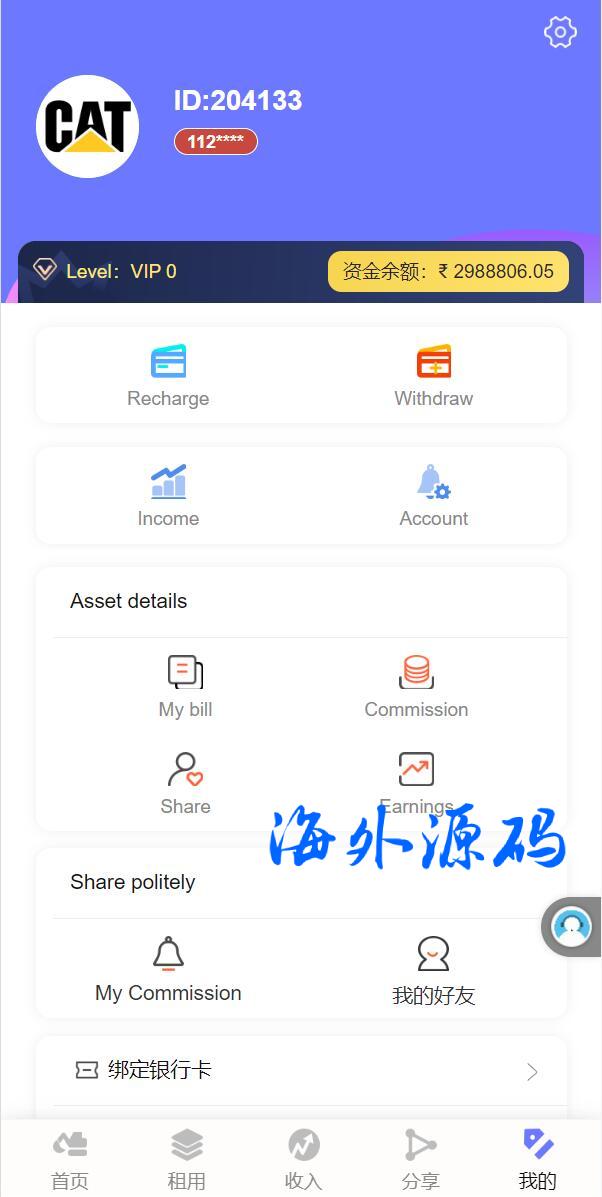Screen dimensions: 602x1197
Task: Switch to the 分享 tab
Action: tap(420, 1159)
